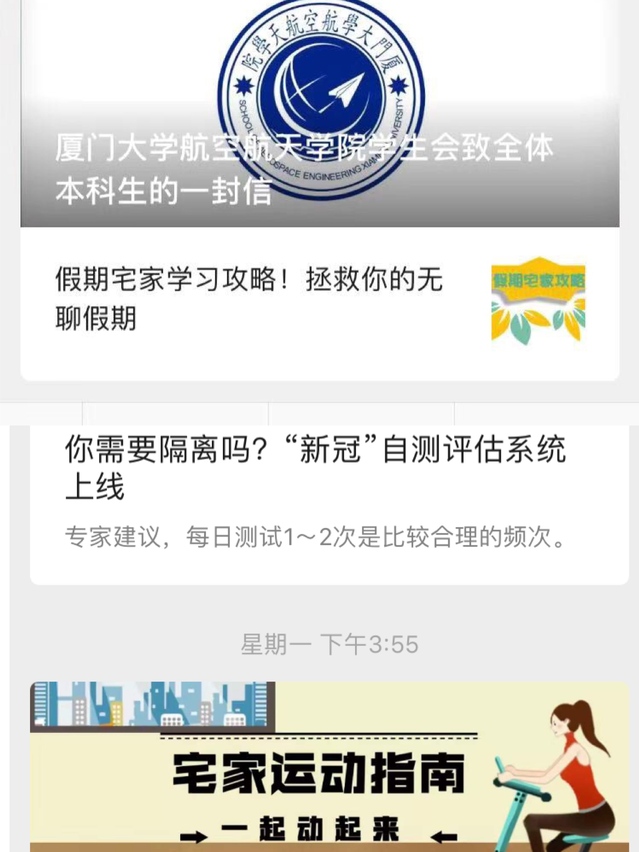Open the 假期宅家学习攻略 article

point(250,299)
